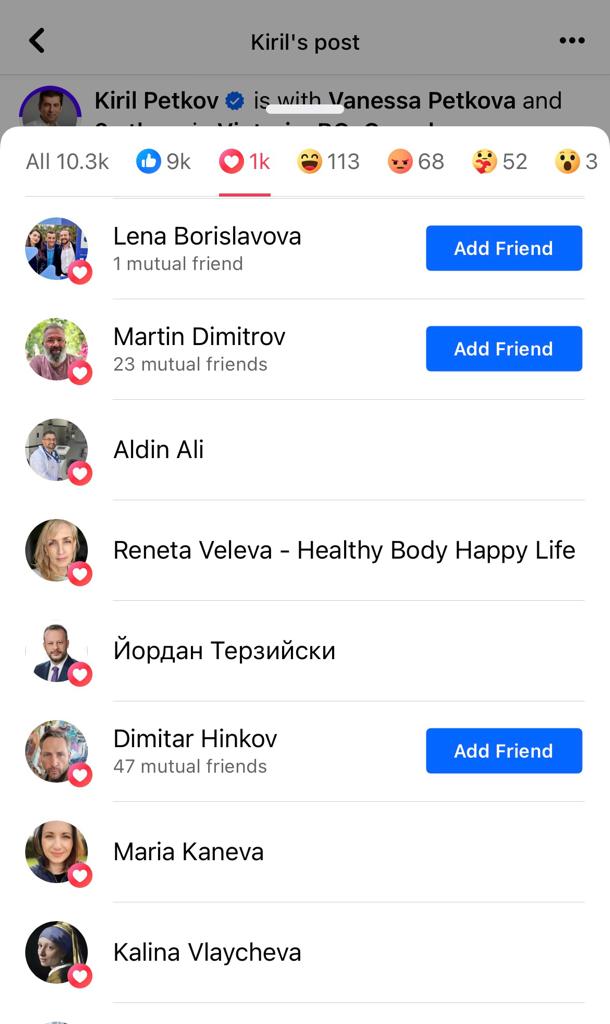Add Lena Borislavova as a friend
The height and width of the screenshot is (1024, 610).
[x=503, y=248]
